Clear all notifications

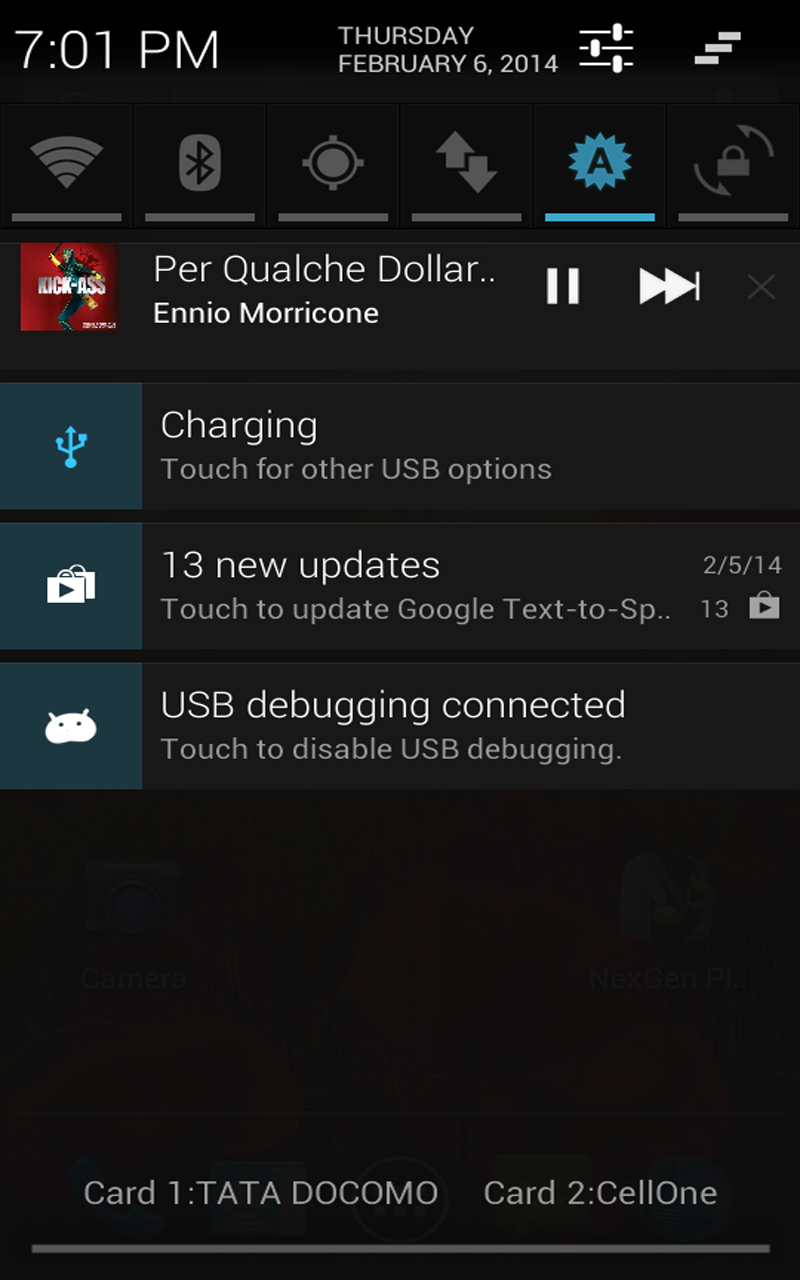[x=718, y=47]
